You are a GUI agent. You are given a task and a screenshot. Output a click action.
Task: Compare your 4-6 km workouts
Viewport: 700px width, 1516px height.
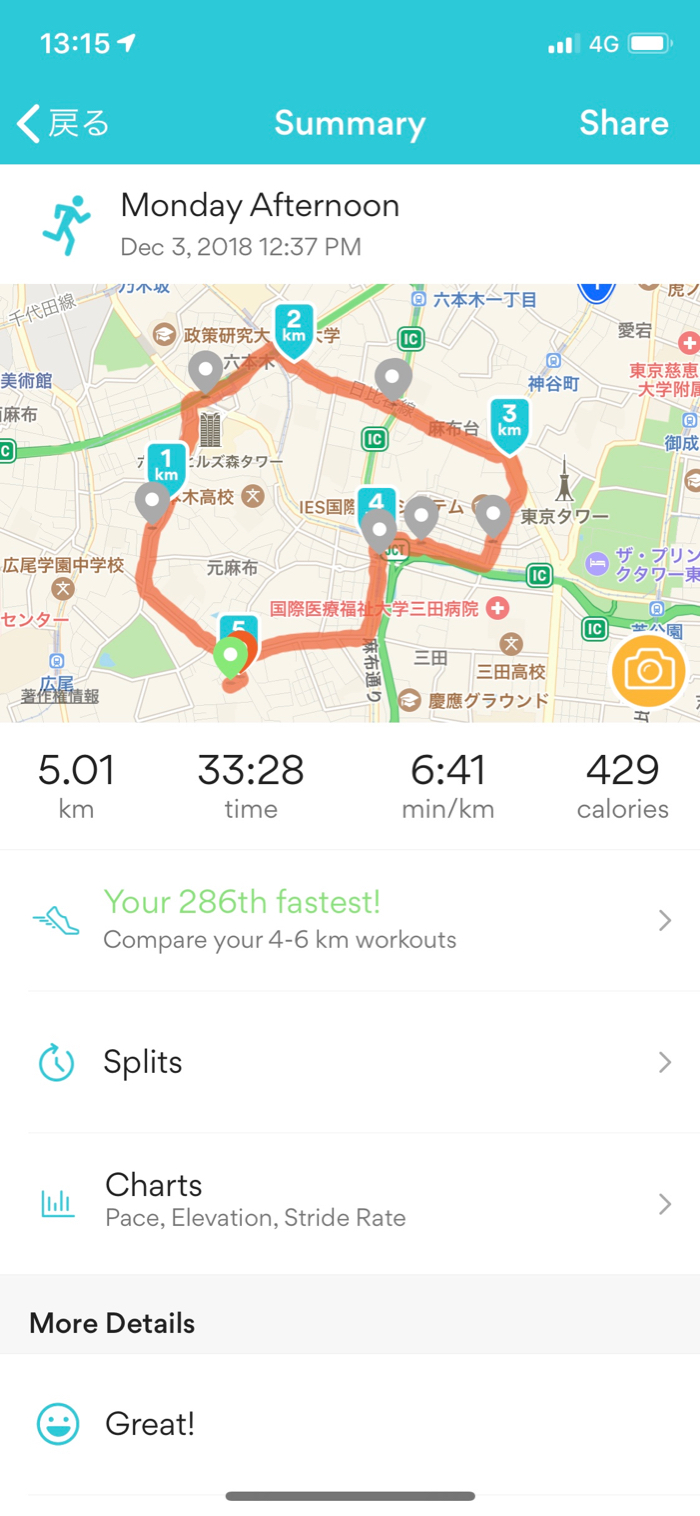(x=350, y=920)
